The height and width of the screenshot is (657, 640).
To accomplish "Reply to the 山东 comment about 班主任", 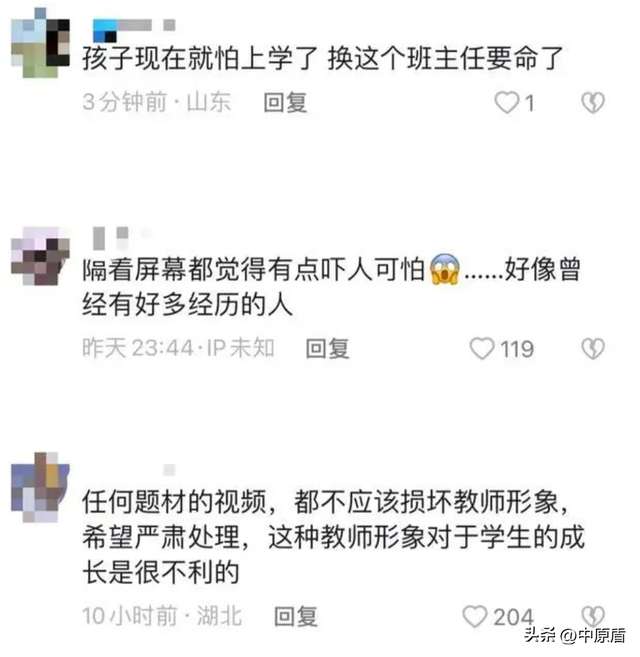I will (x=285, y=102).
